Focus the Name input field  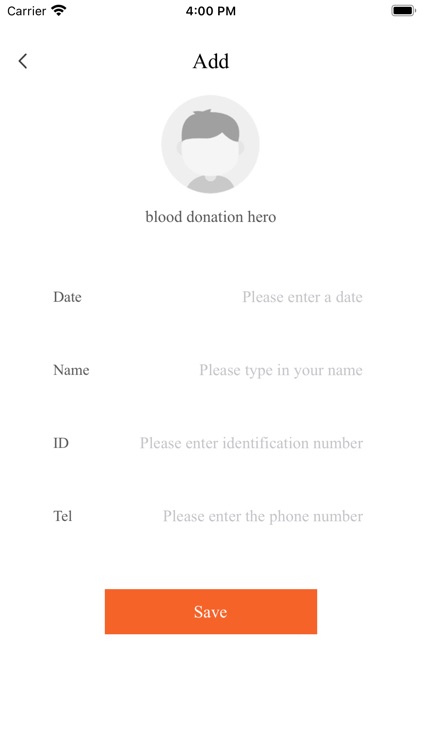tap(281, 370)
